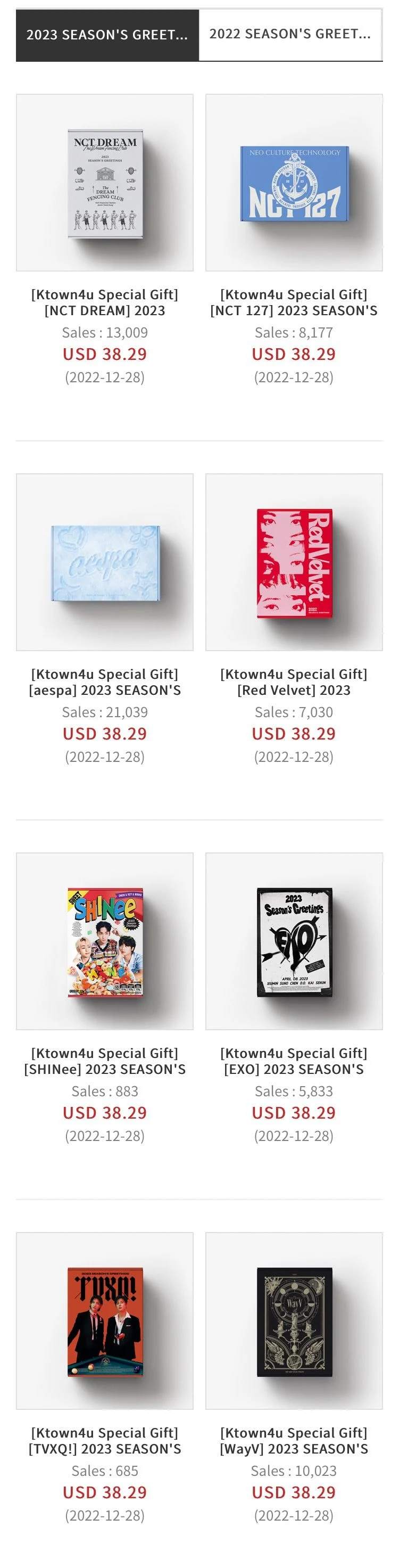This screenshot has width=399, height=1568.
Task: Select the 2023 Season's Greetings tab
Action: (107, 35)
